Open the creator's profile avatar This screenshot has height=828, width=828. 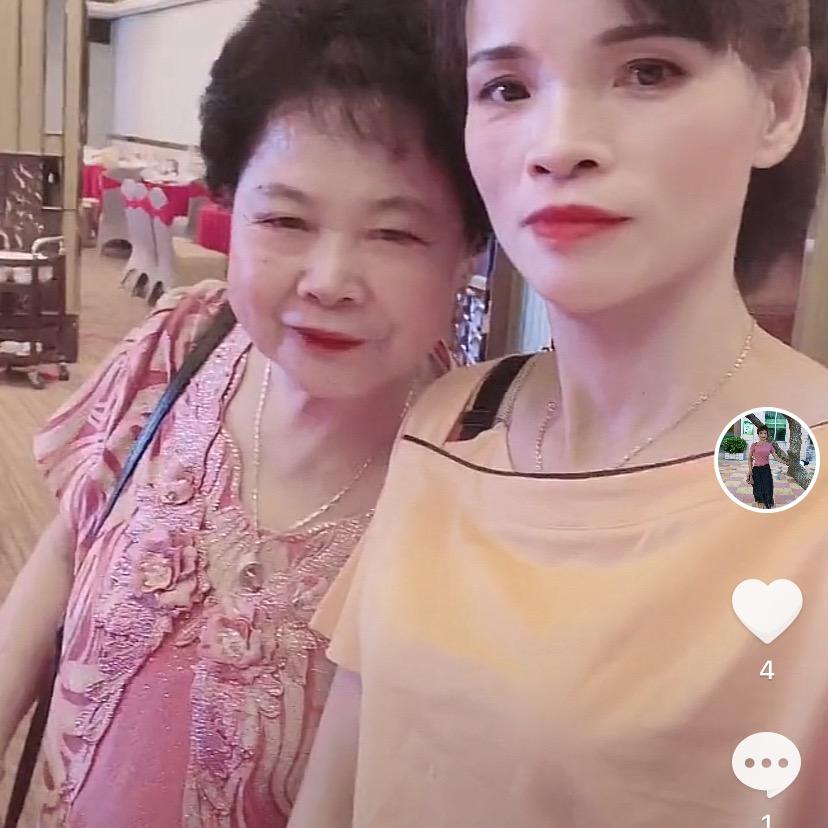coord(767,460)
